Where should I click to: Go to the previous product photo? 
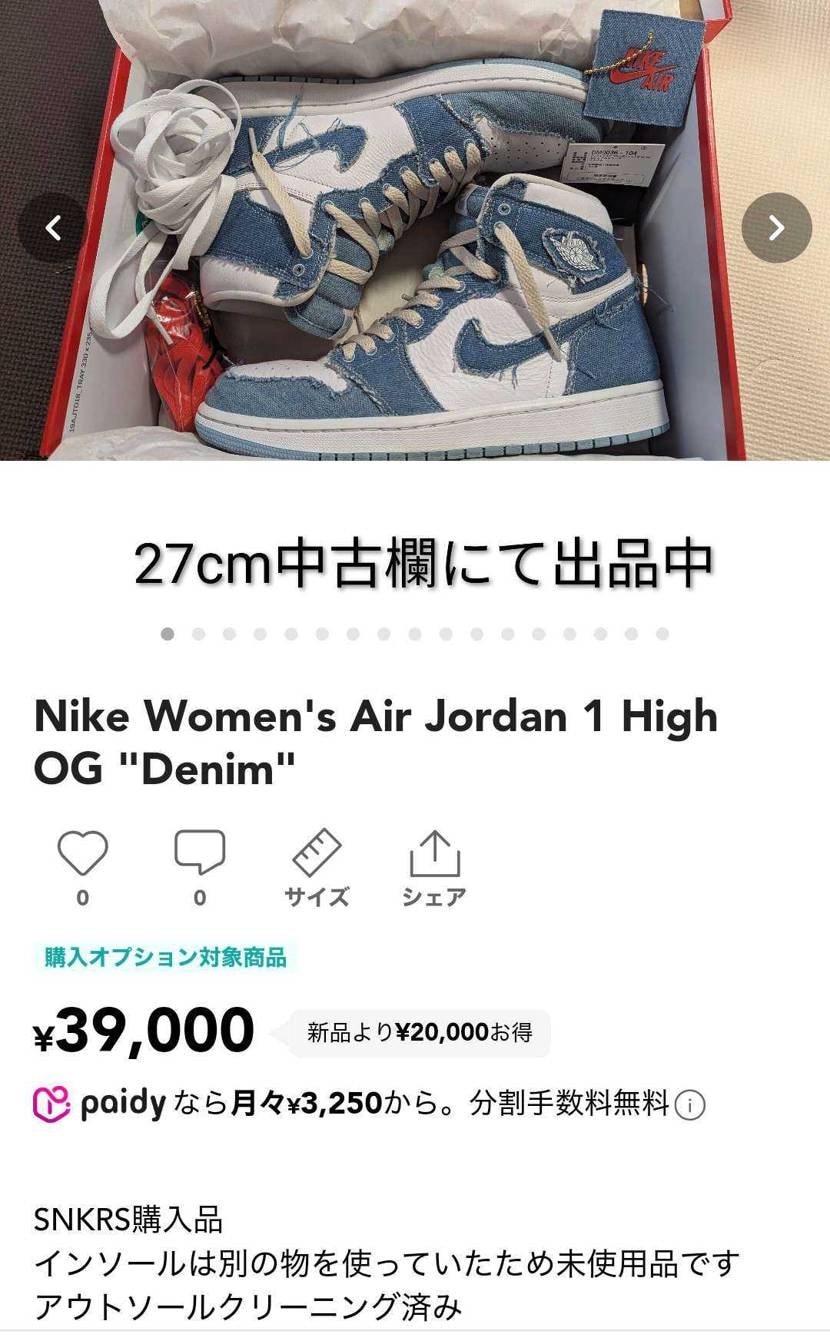coord(53,228)
